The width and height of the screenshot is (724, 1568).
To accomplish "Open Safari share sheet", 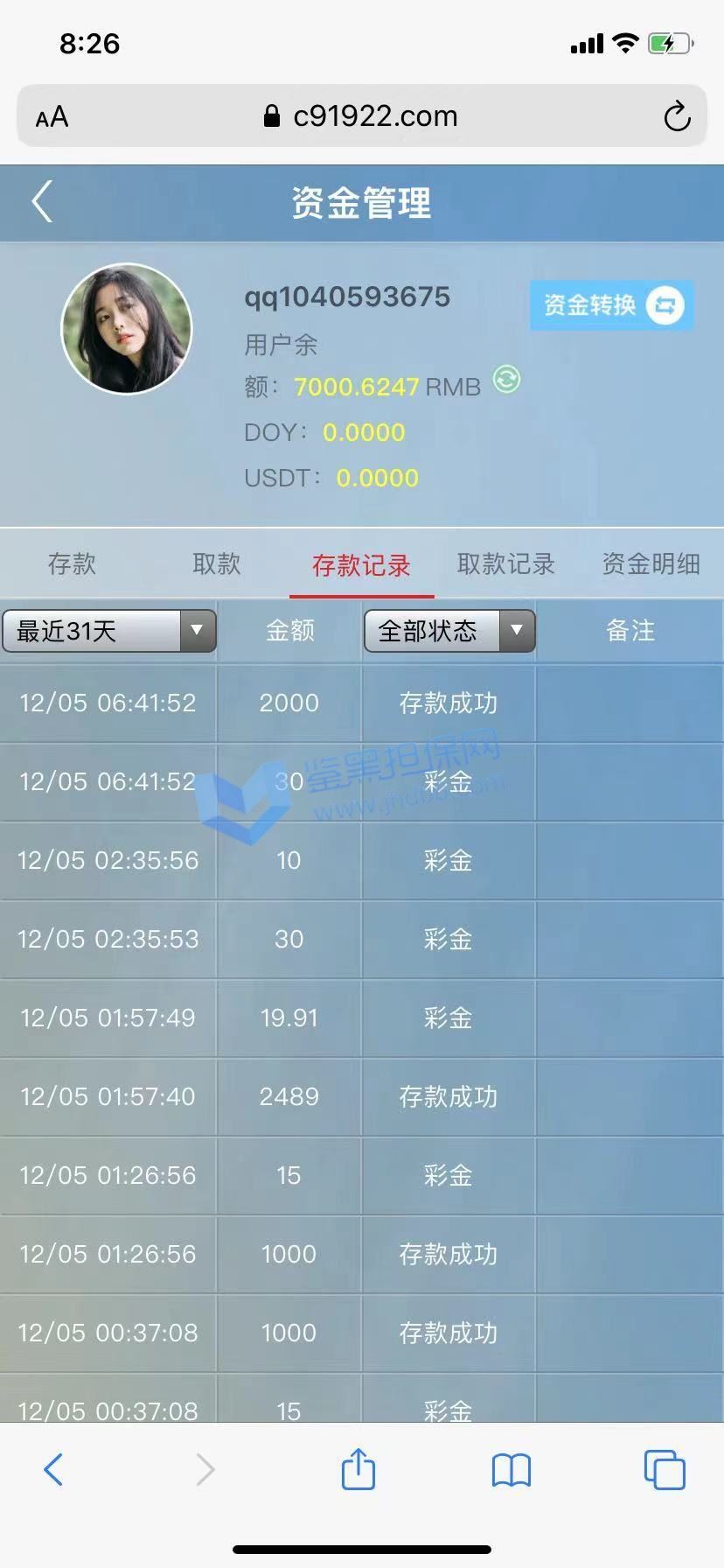I will pos(359,1469).
